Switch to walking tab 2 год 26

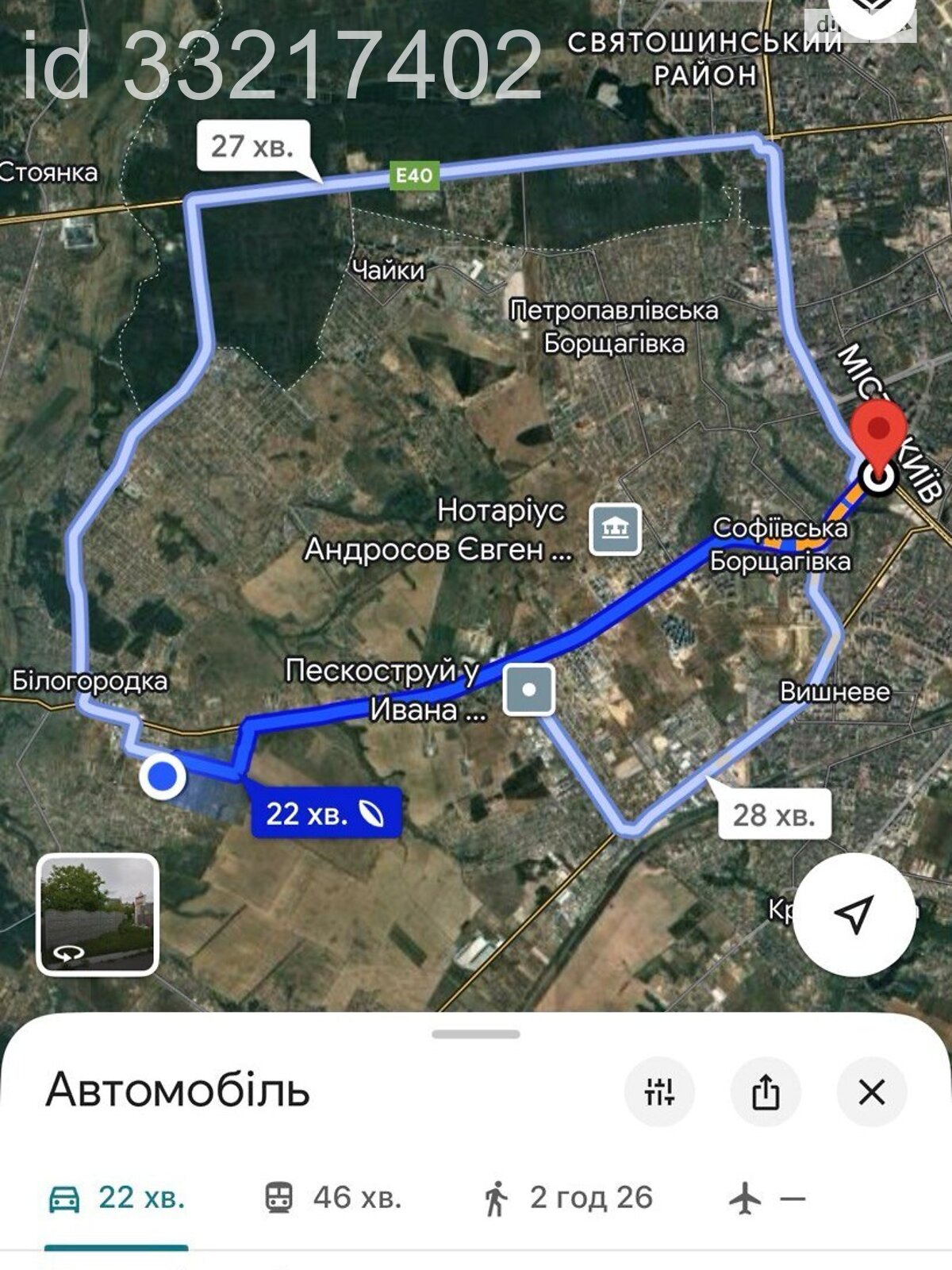pos(568,1198)
